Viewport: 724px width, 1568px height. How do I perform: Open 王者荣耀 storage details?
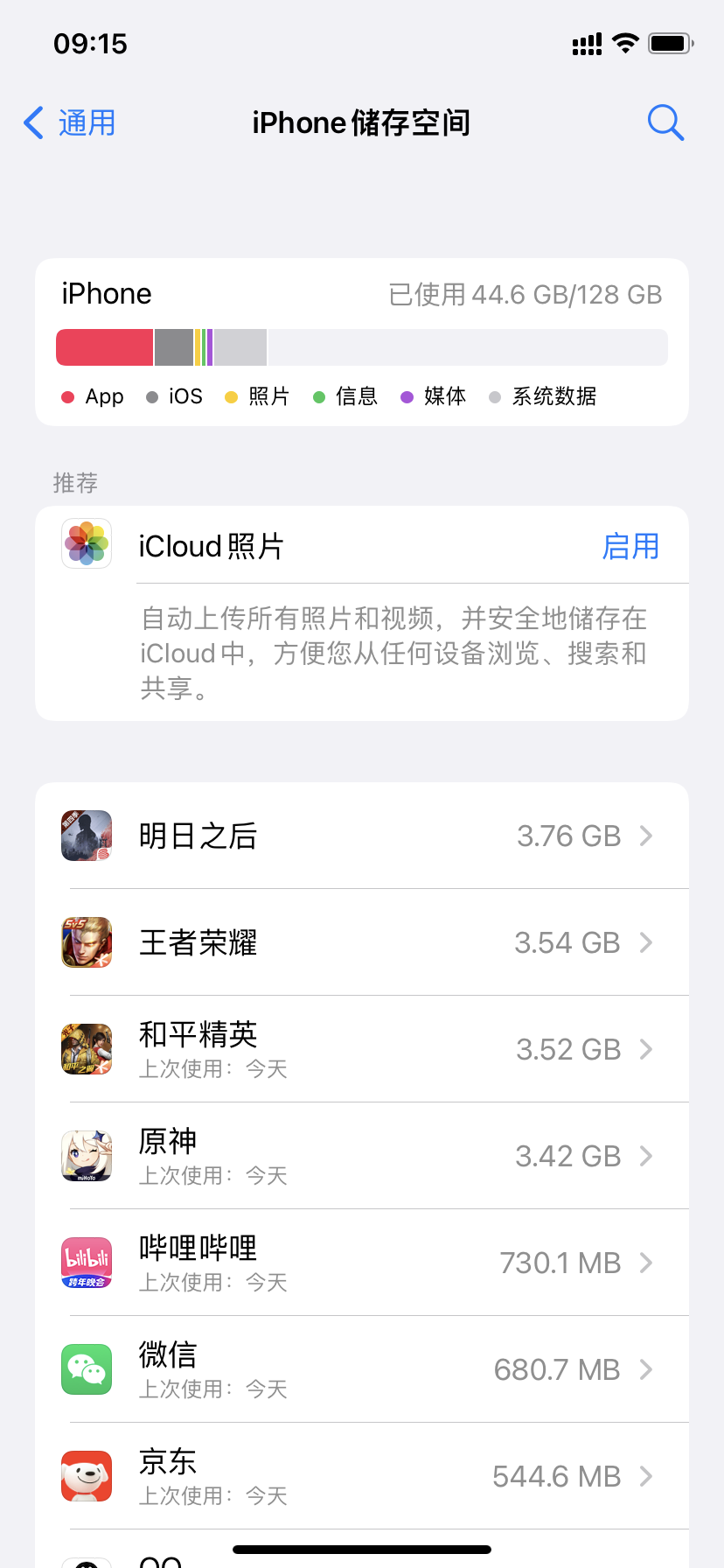pyautogui.click(x=362, y=943)
